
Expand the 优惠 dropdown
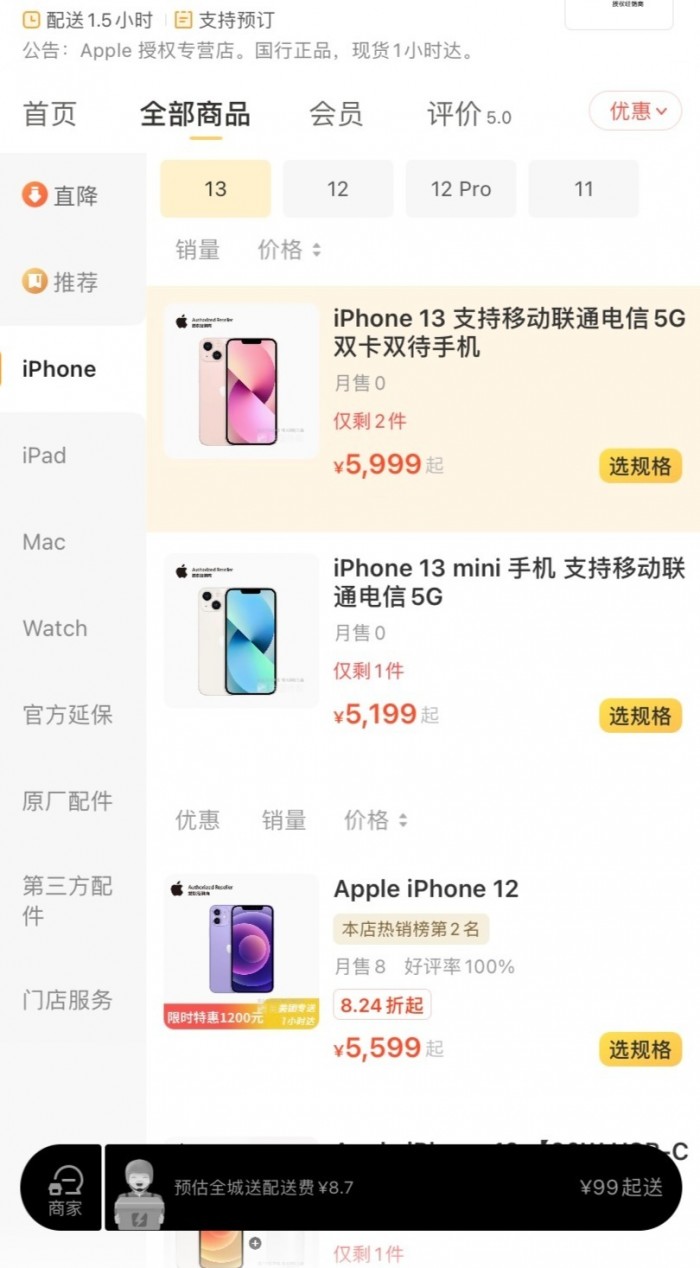pos(639,111)
